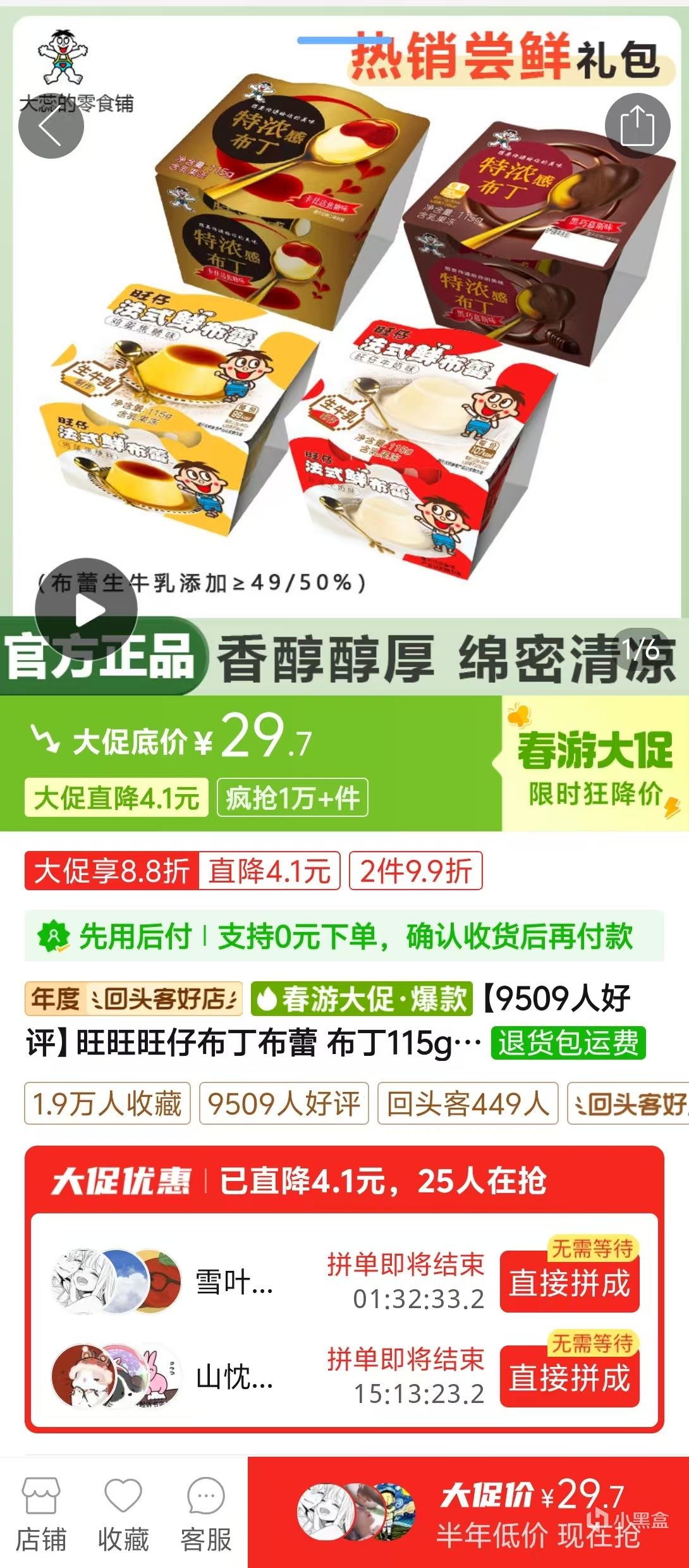Tap the 回头客449人 chip
Viewport: 689px width, 1568px height.
pyautogui.click(x=467, y=1104)
